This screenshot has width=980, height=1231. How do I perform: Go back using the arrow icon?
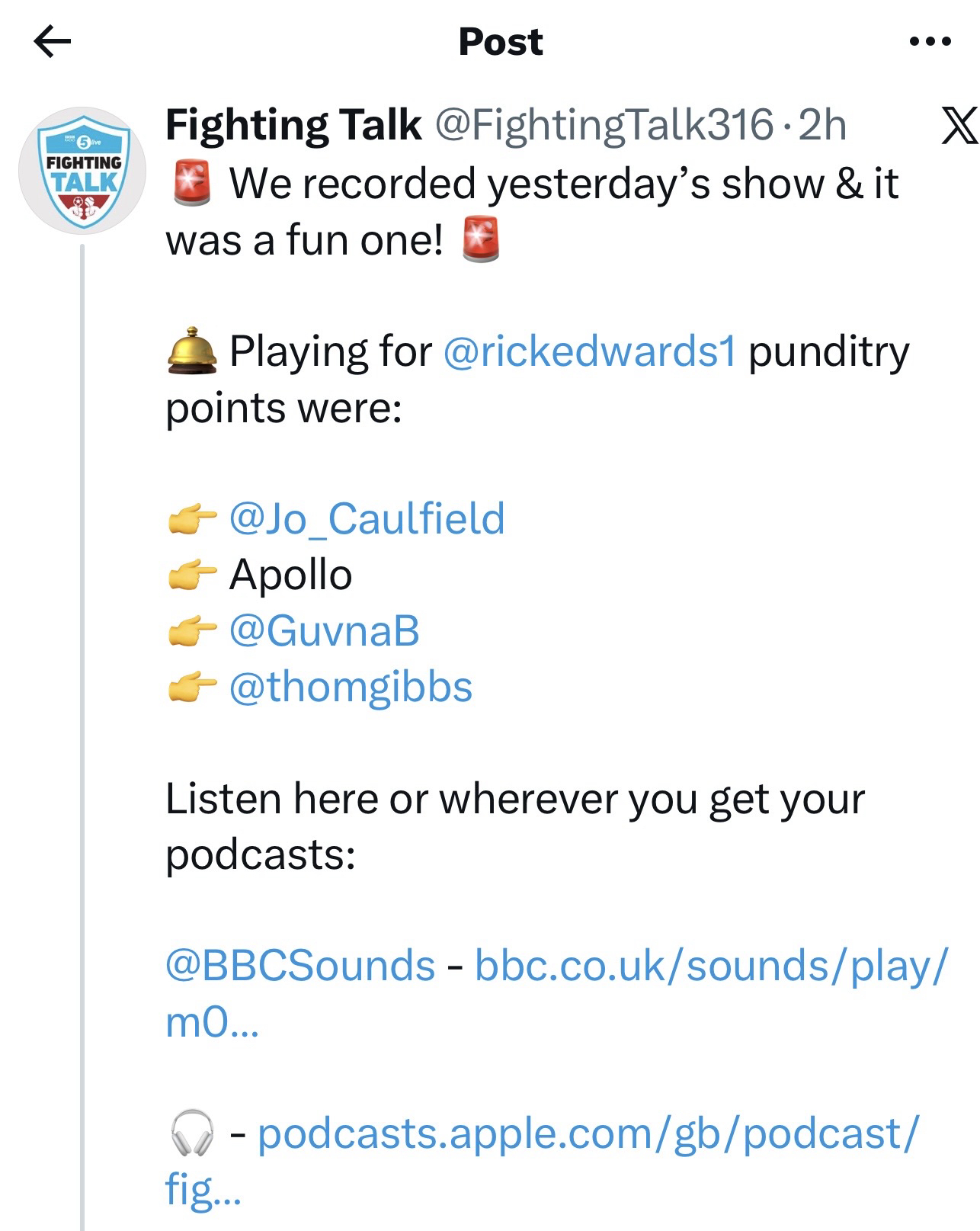tap(53, 41)
